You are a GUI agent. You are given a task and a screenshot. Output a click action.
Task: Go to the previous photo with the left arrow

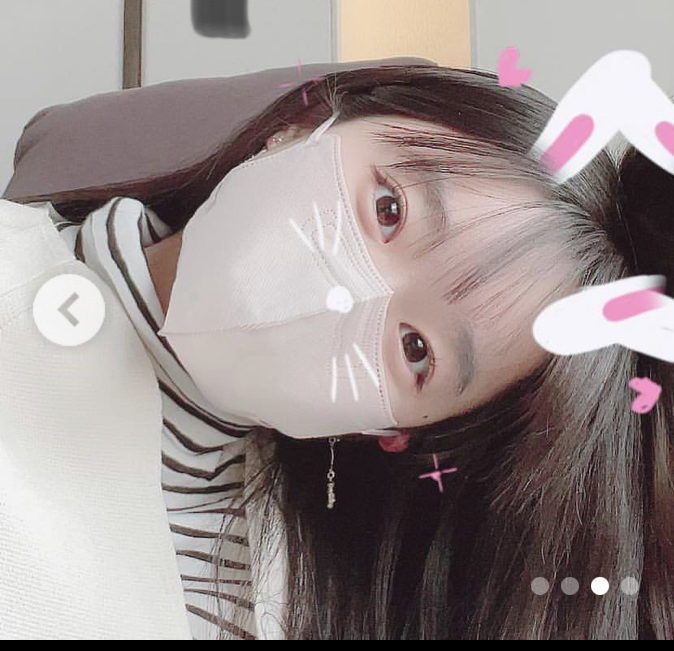coord(69,310)
